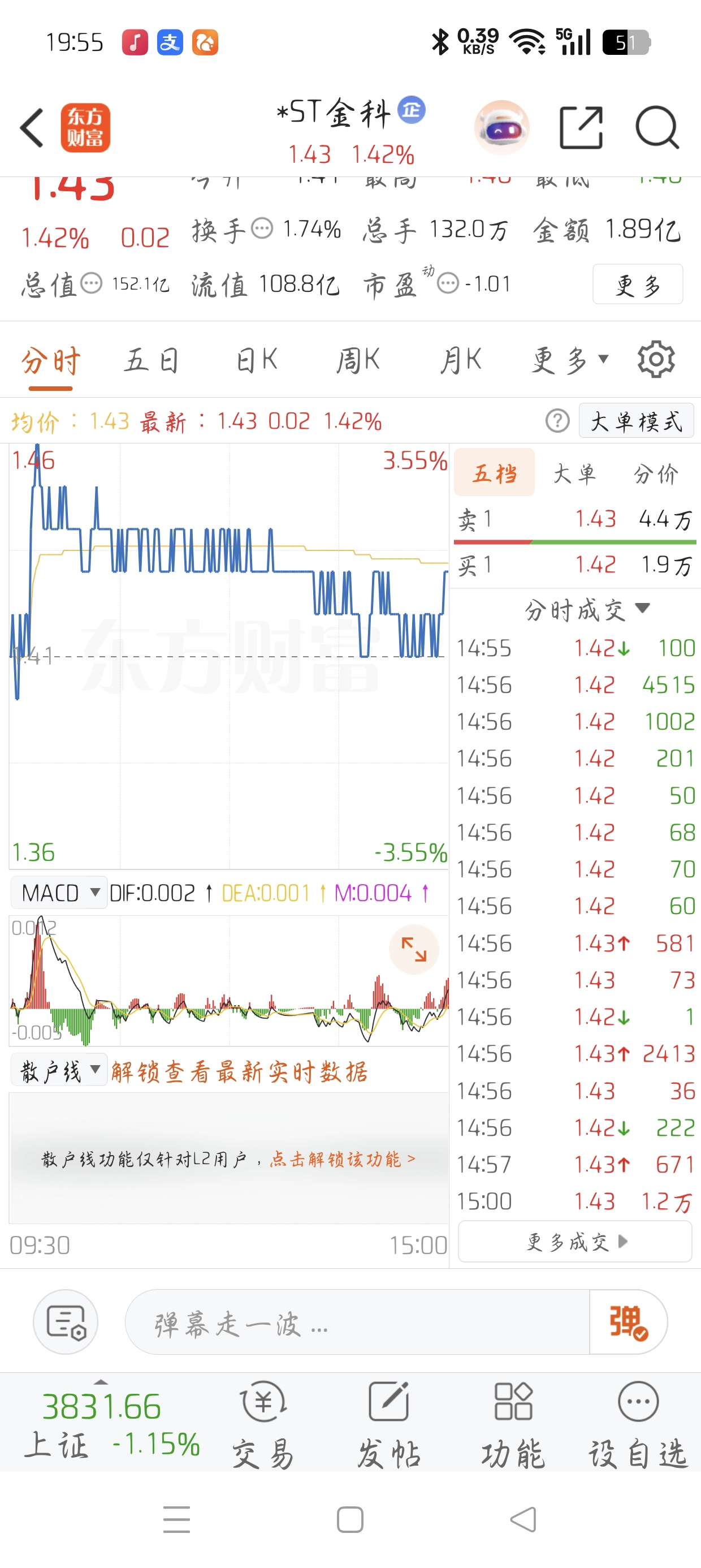
Task: Tap 更多 to show more stock data
Action: point(637,283)
